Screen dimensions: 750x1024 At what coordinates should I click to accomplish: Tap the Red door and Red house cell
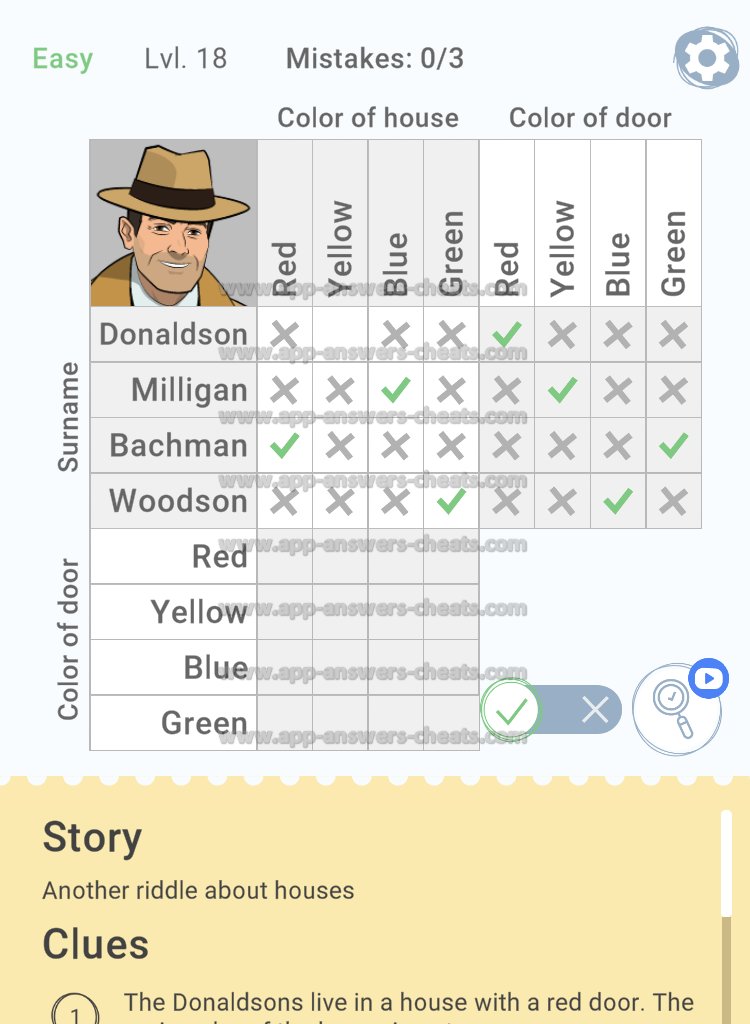[x=285, y=556]
